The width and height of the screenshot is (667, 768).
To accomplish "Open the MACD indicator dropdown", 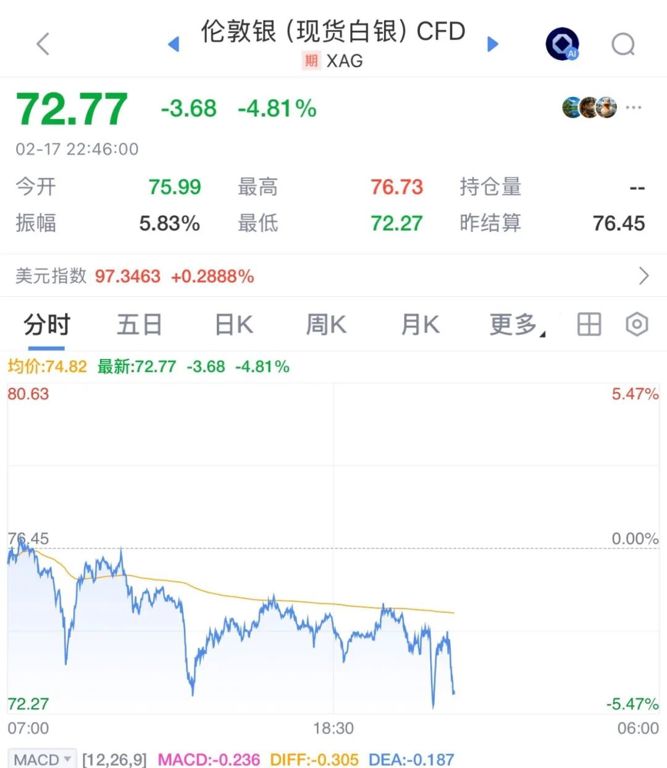I will pos(42,759).
